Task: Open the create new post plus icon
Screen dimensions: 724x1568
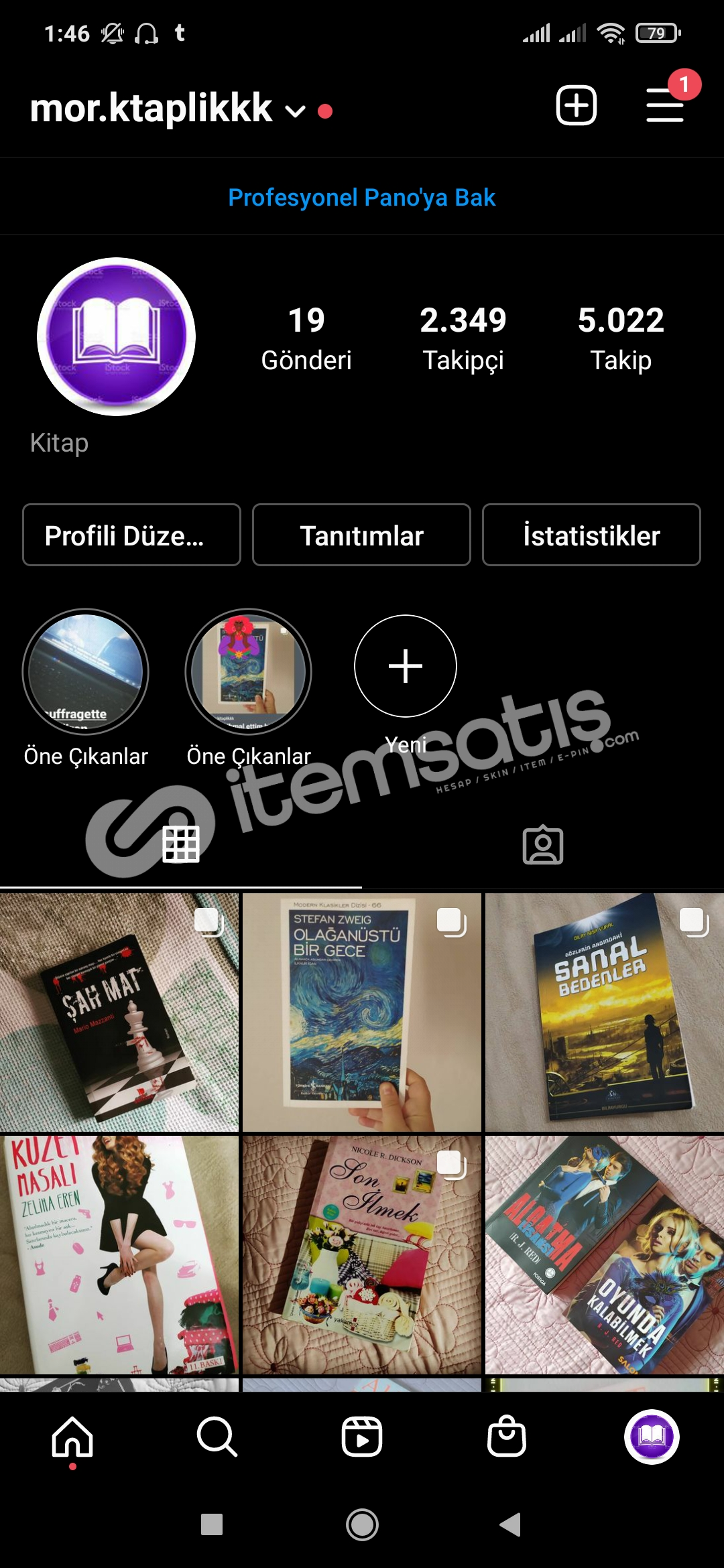Action: [576, 105]
